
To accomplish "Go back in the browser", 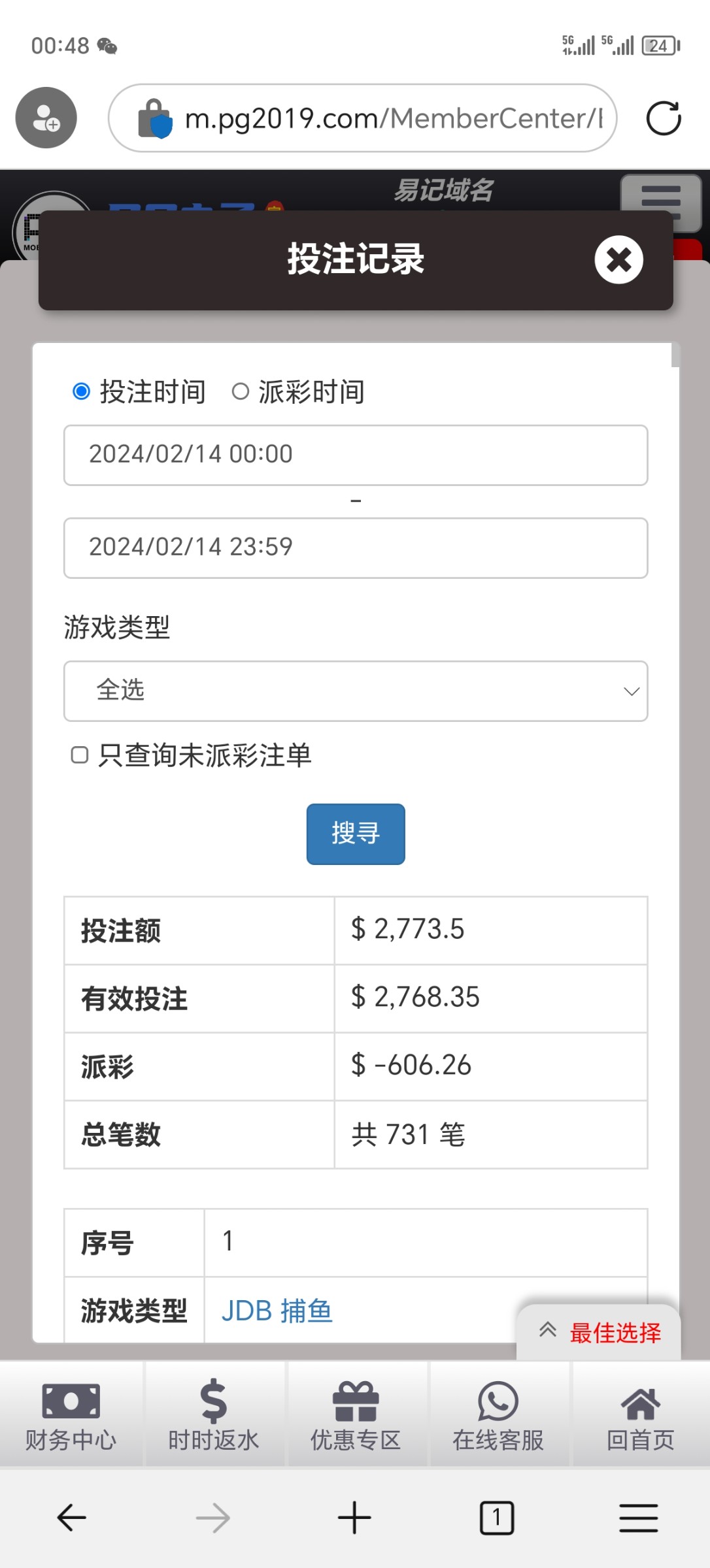I will [x=71, y=1517].
